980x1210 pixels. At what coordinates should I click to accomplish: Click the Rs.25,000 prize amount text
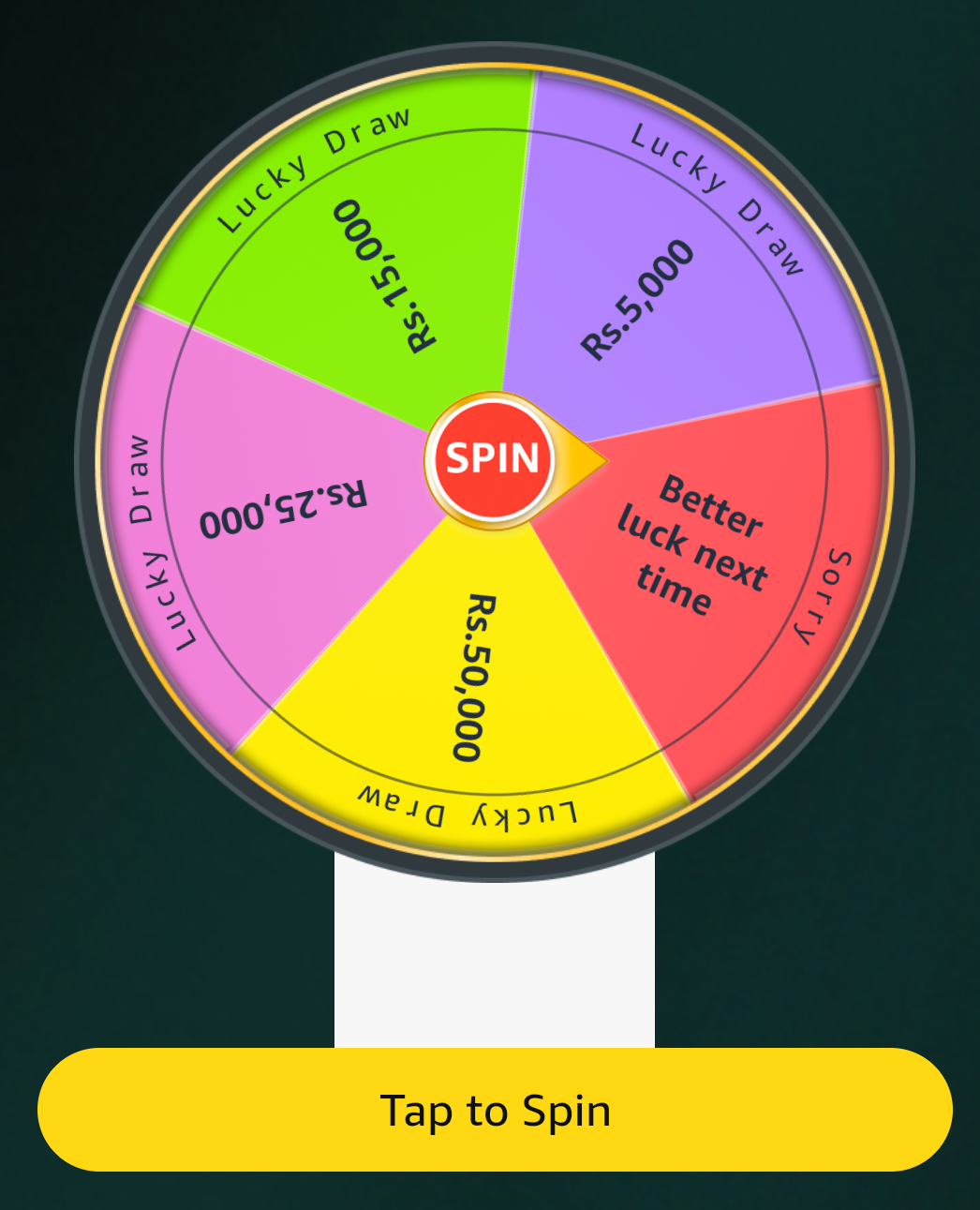click(281, 506)
